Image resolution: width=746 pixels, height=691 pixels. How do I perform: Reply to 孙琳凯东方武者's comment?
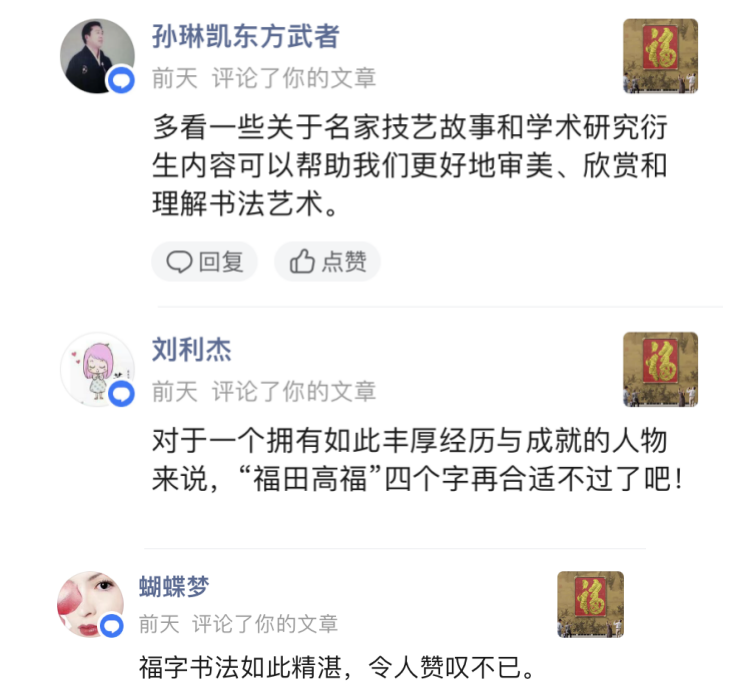click(205, 262)
